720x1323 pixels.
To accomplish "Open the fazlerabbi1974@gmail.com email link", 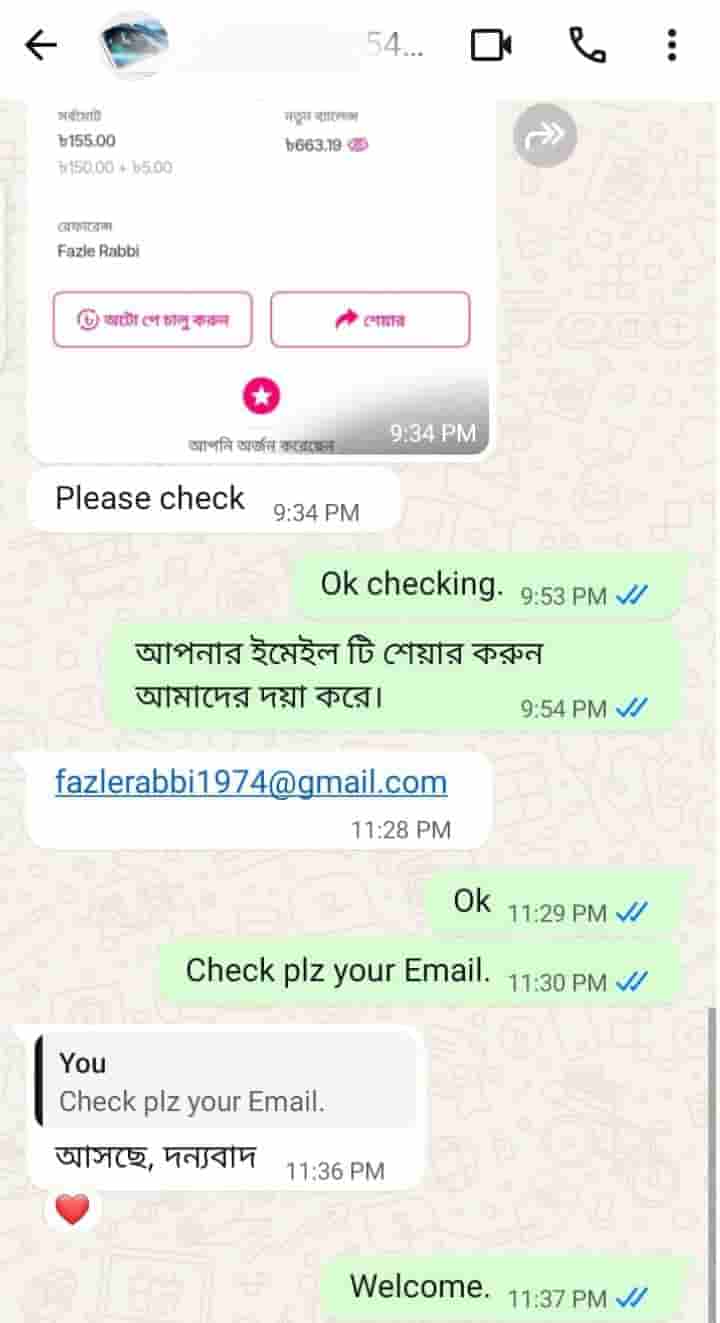I will [250, 781].
